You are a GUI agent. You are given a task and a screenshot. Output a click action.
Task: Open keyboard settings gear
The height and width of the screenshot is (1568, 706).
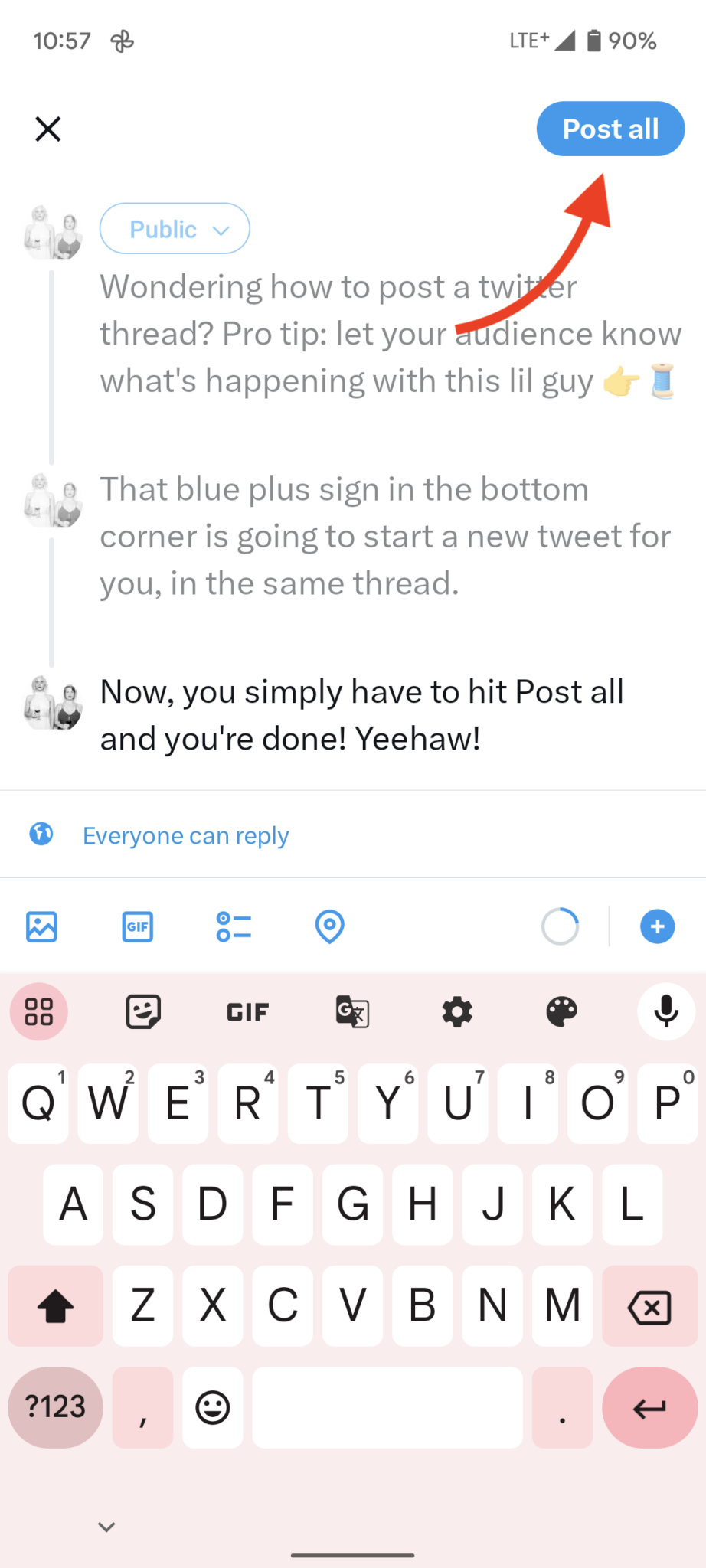point(457,1011)
